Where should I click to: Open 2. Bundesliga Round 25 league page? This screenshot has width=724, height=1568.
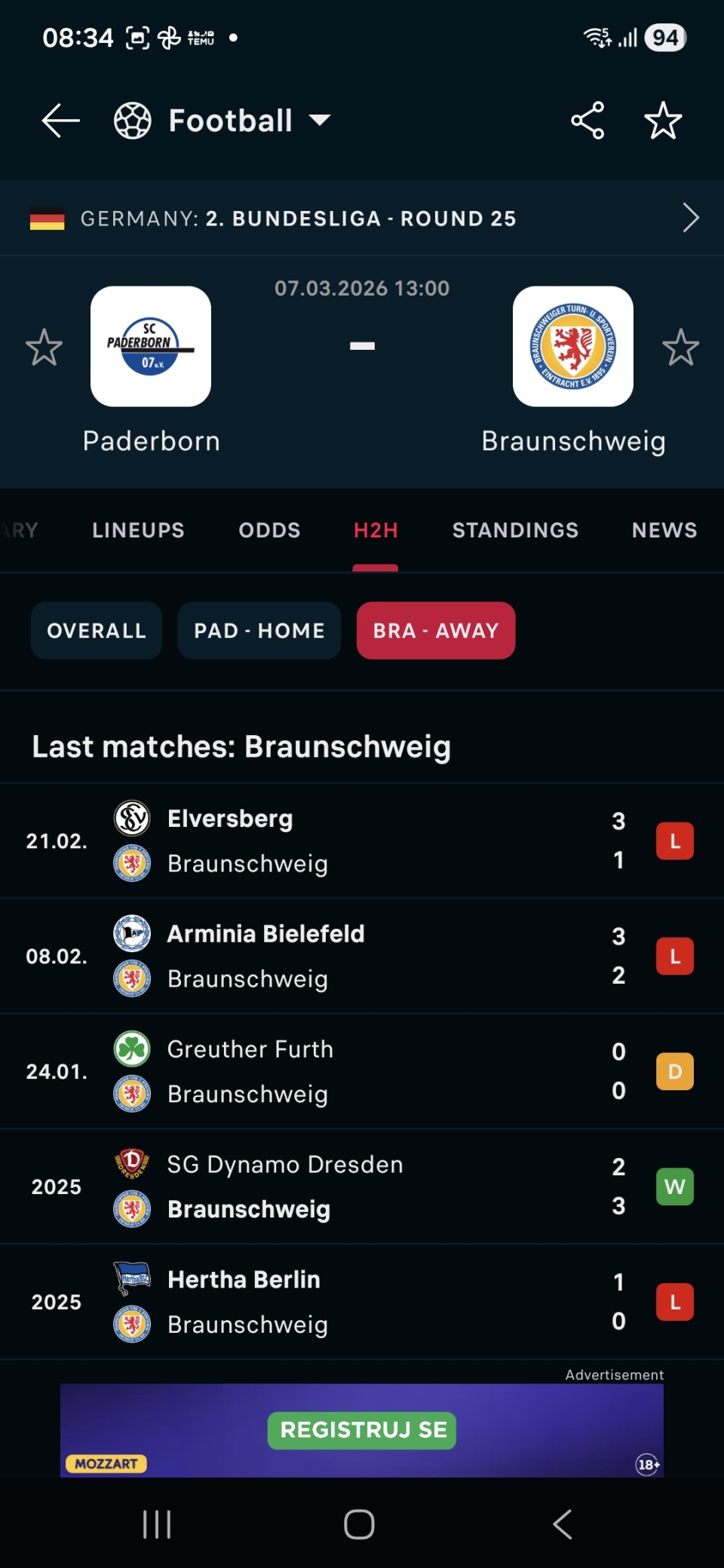(362, 219)
